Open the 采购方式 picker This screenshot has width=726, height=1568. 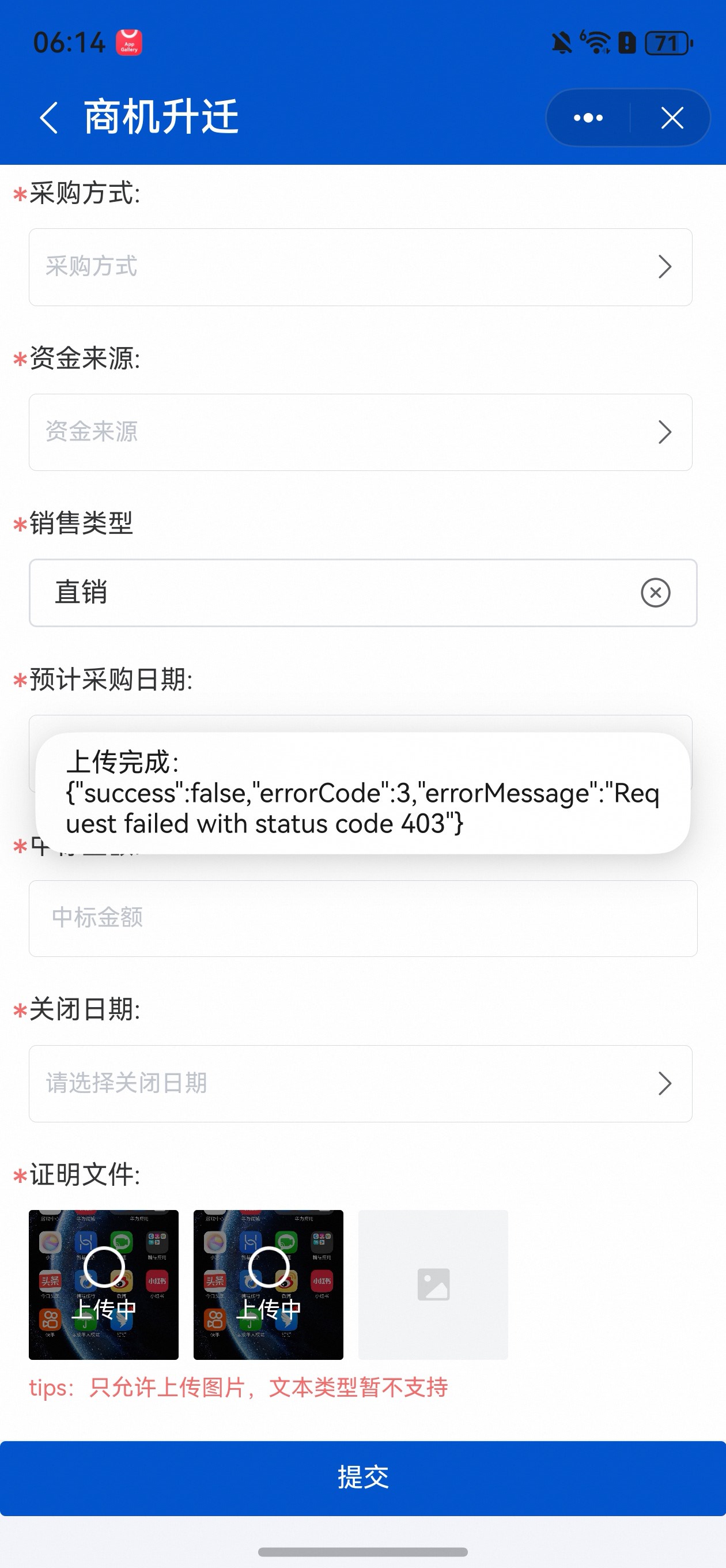[x=360, y=267]
